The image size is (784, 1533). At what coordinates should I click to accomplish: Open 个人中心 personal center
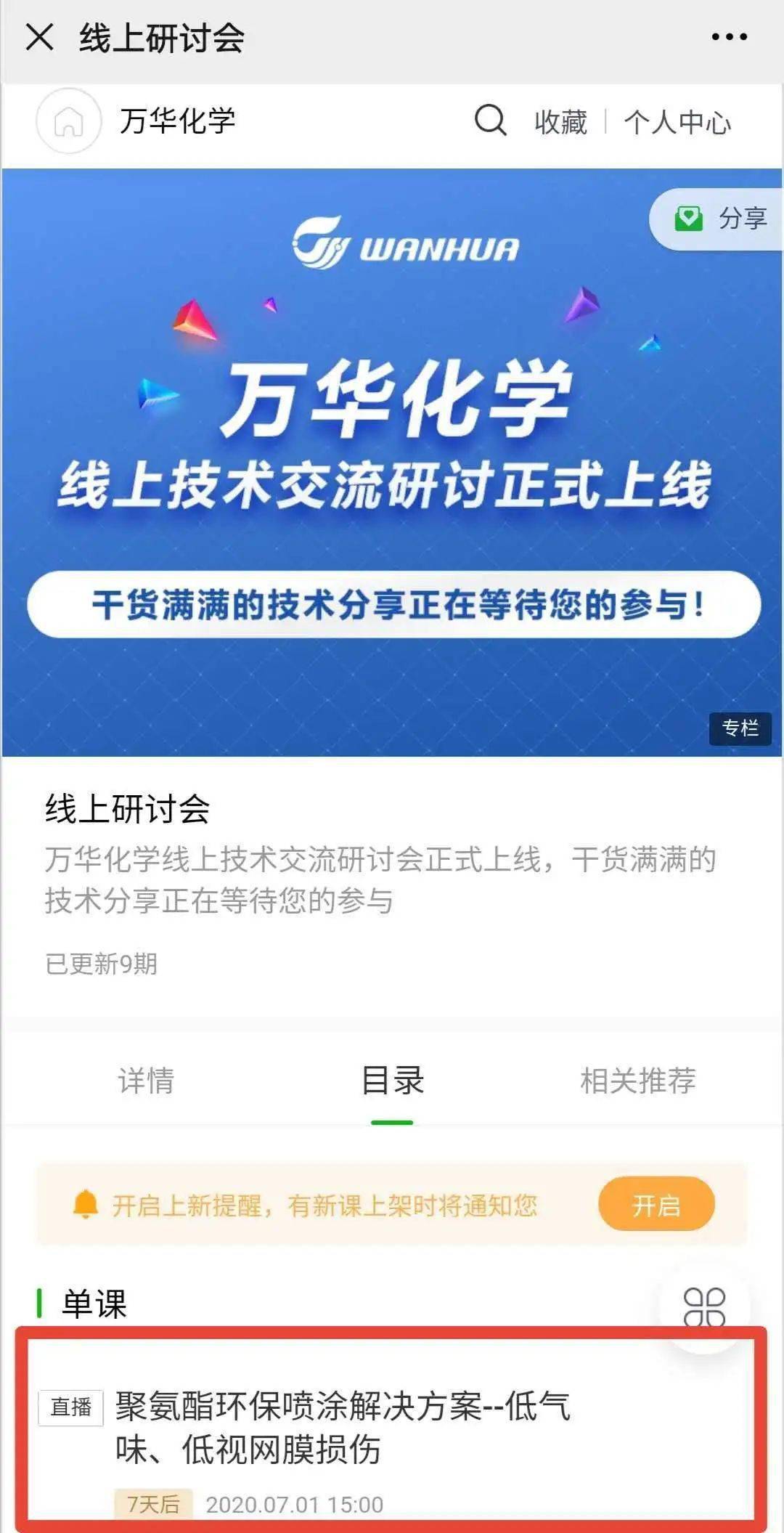point(677,122)
